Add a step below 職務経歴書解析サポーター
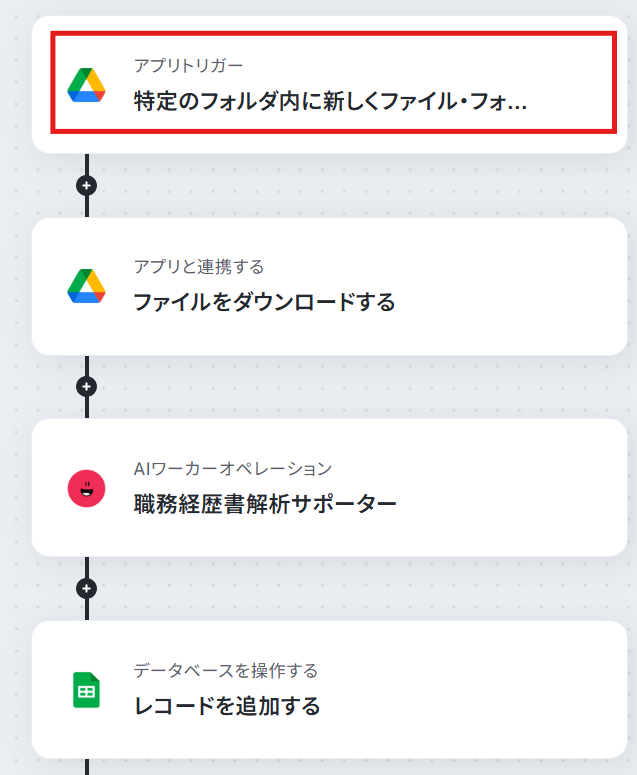The height and width of the screenshot is (775, 637). 86,589
